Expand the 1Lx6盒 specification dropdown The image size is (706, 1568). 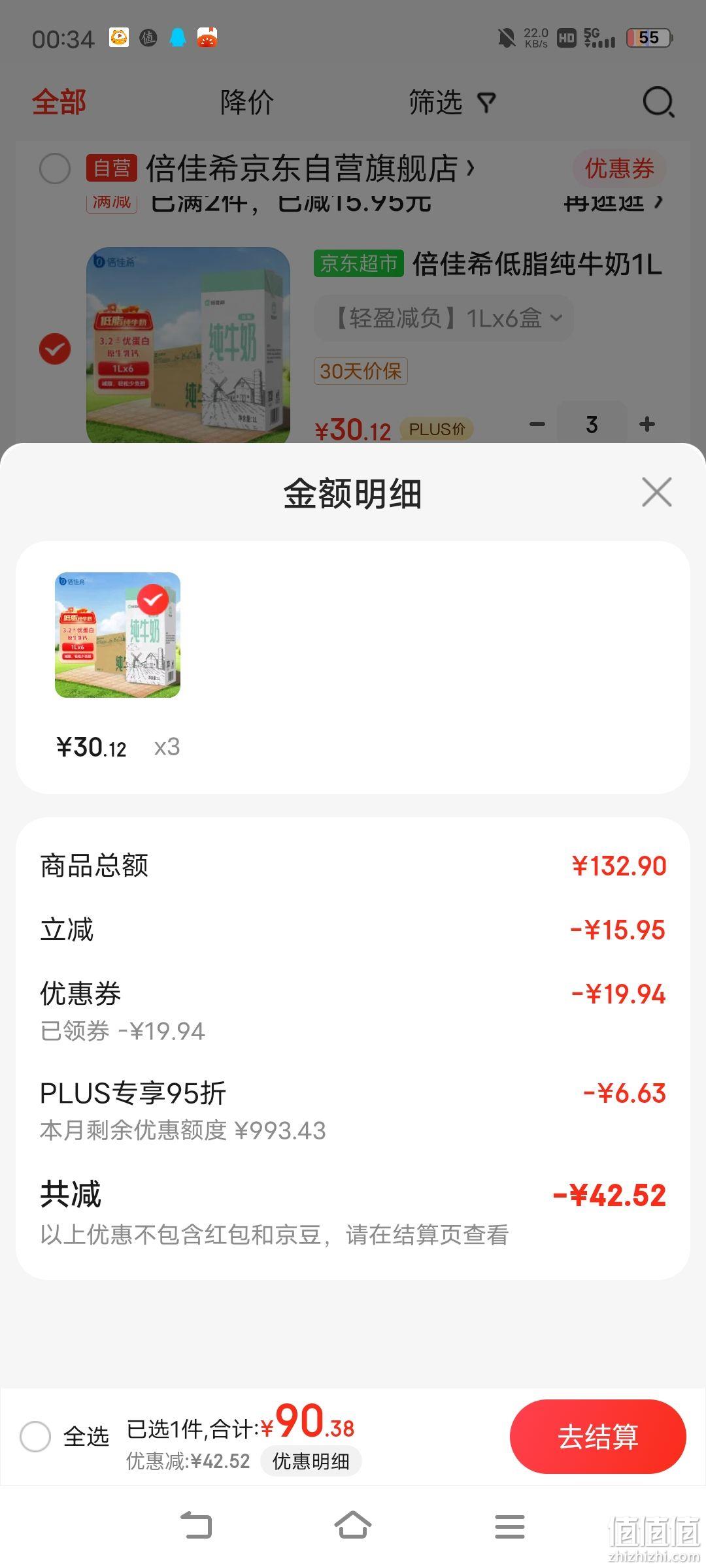(444, 318)
